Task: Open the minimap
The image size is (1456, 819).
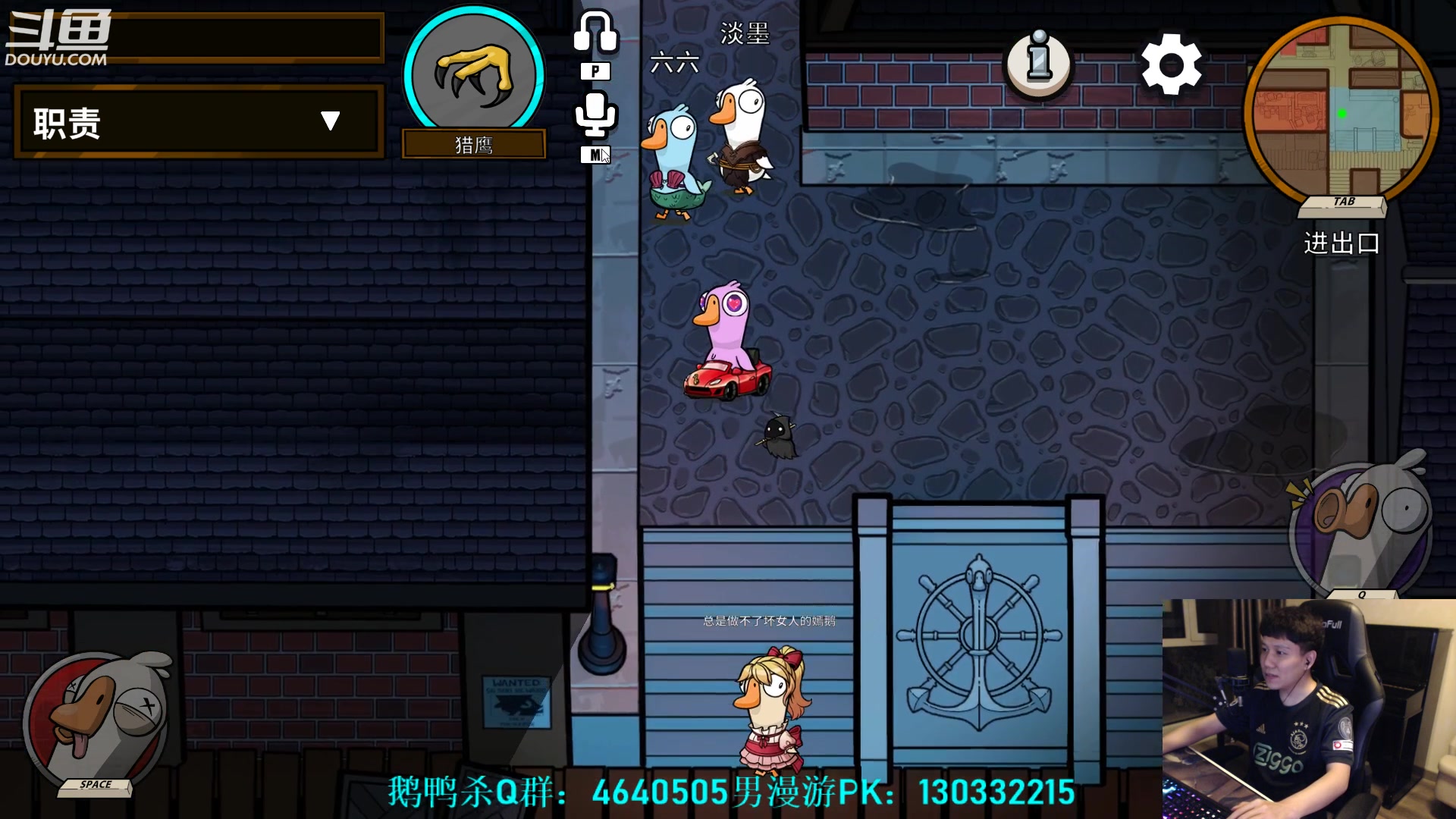Action: coord(1341,108)
